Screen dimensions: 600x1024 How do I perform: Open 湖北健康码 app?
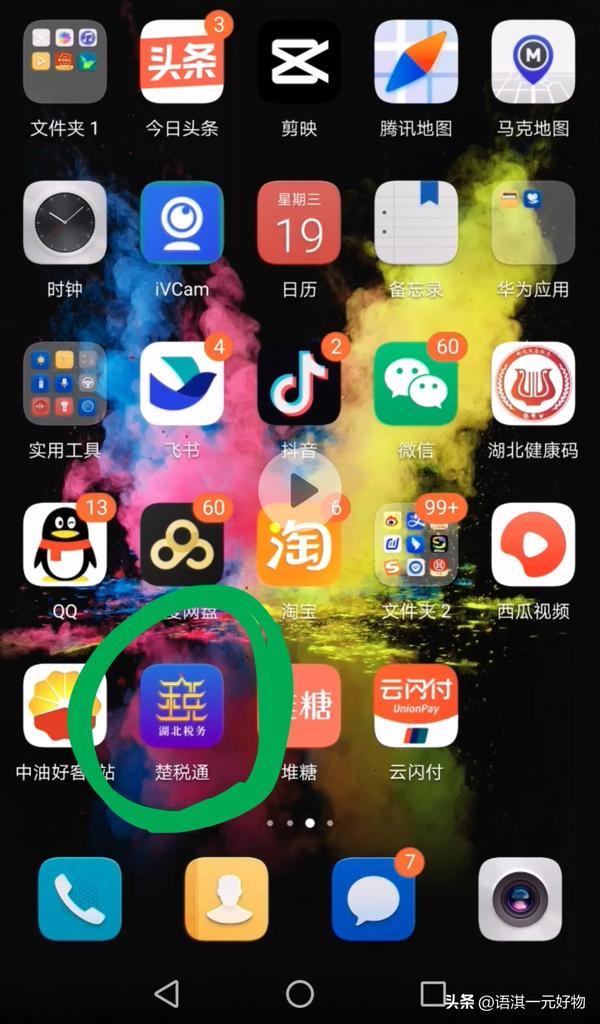coord(533,383)
